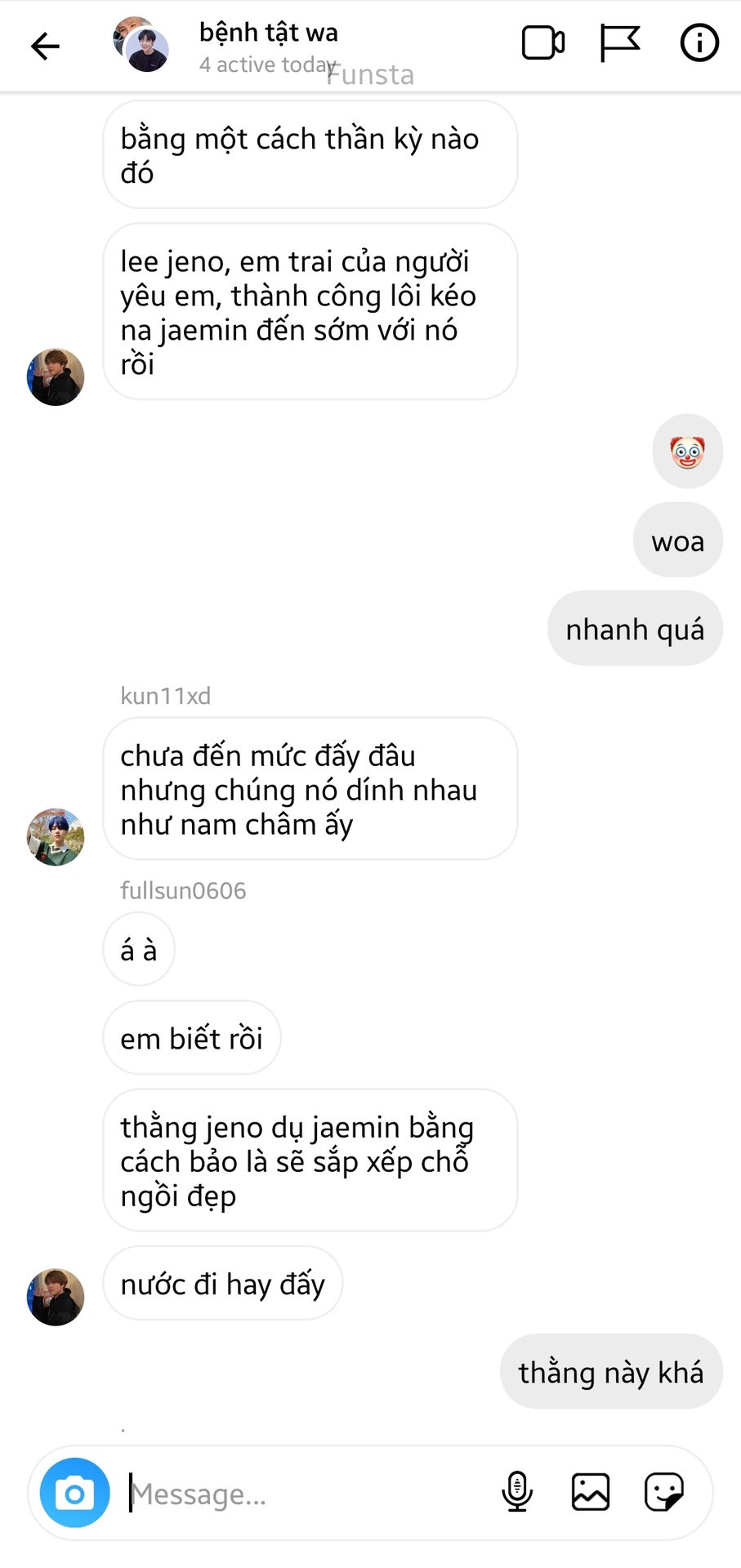Go back to the messages list
The image size is (741, 1568).
coord(45,46)
